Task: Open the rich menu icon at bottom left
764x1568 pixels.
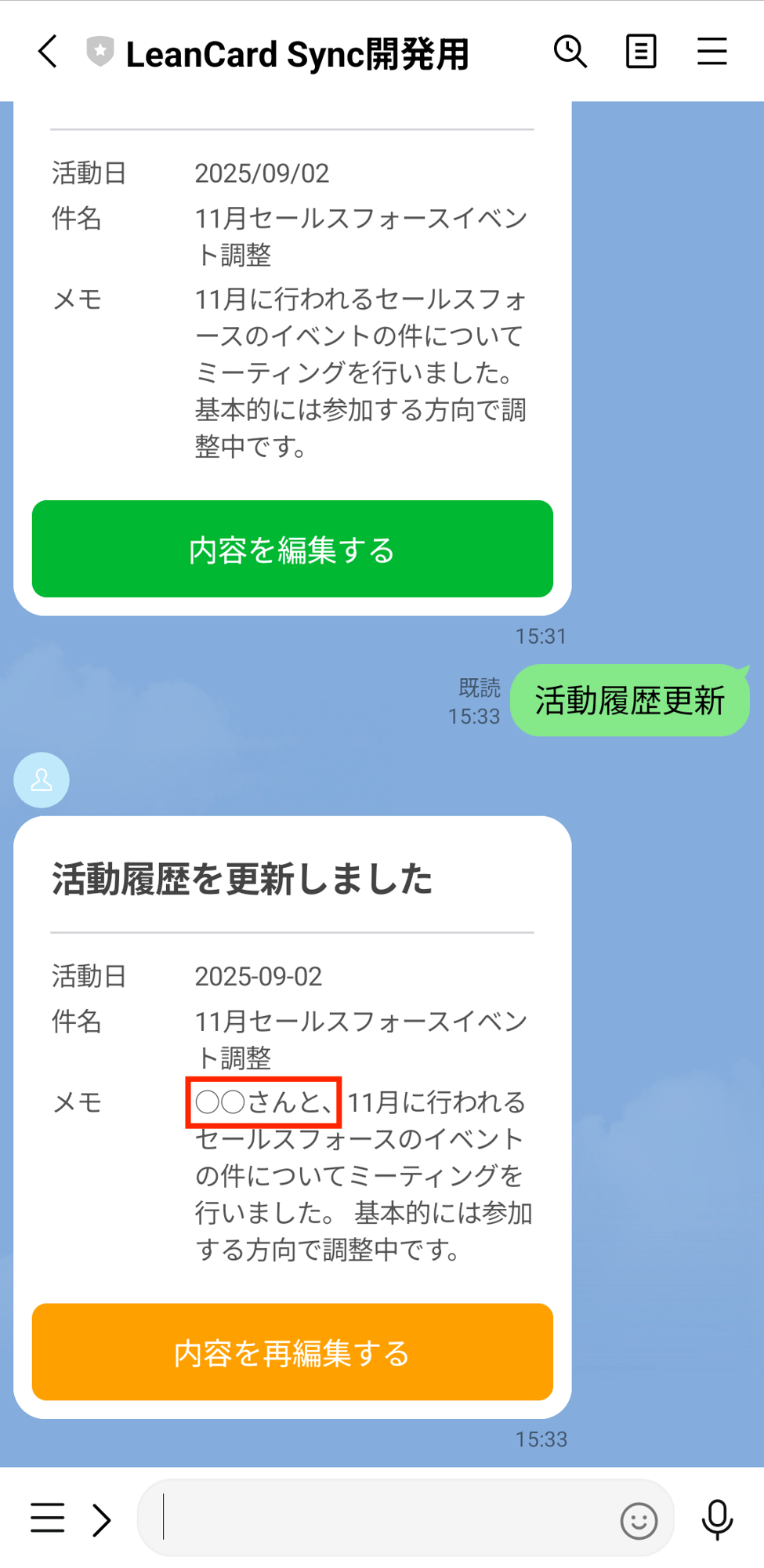Action: tap(48, 1518)
